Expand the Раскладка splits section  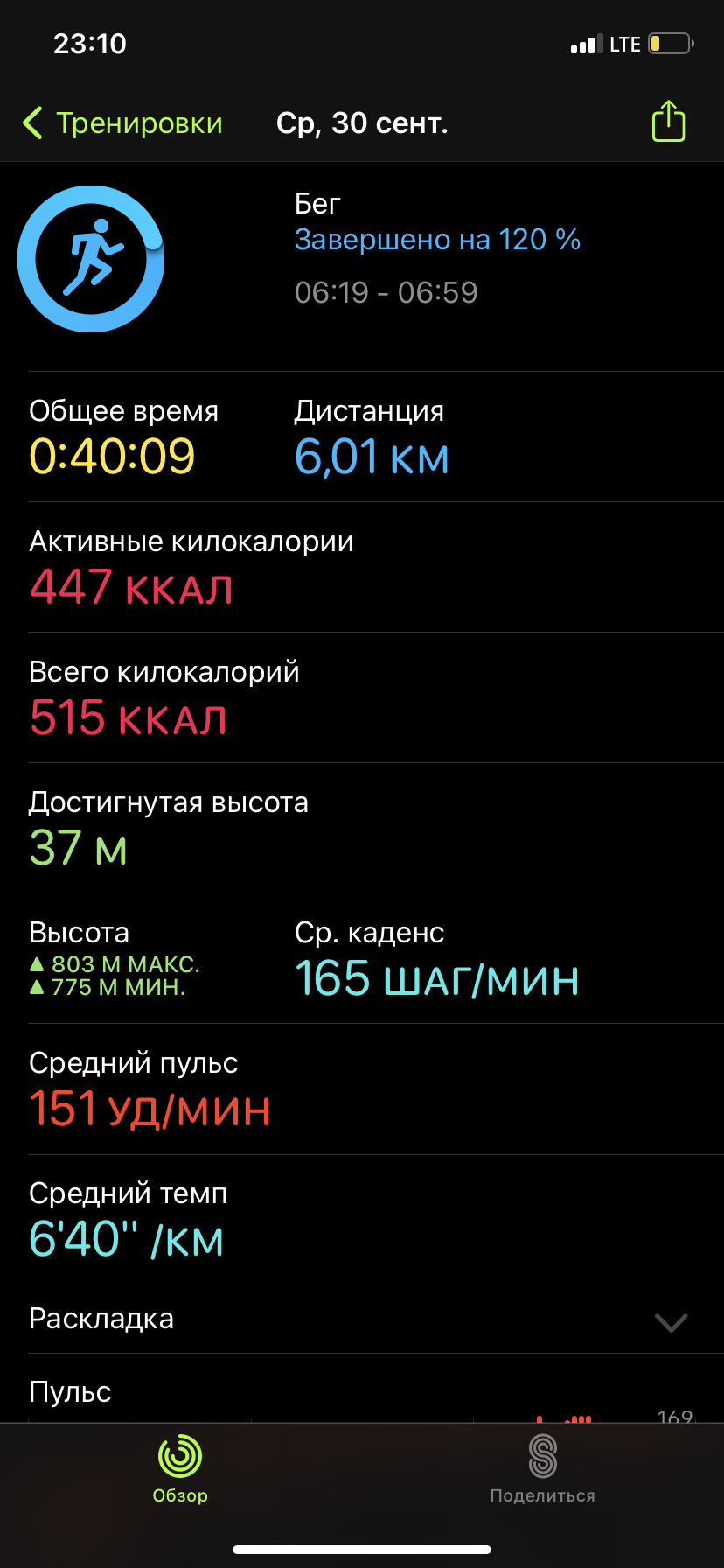[x=671, y=1321]
